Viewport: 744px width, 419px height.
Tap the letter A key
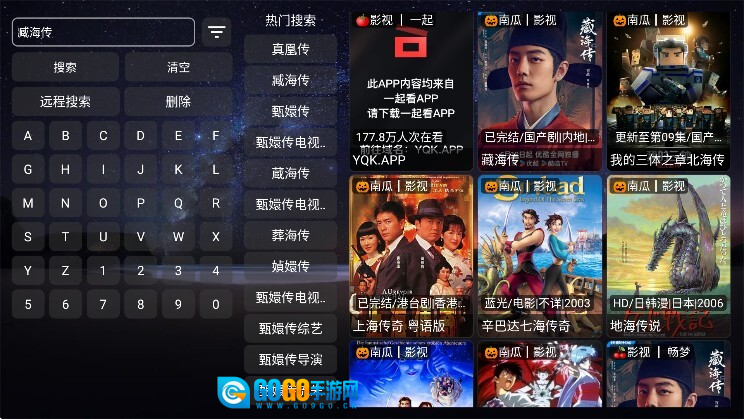tap(27, 136)
